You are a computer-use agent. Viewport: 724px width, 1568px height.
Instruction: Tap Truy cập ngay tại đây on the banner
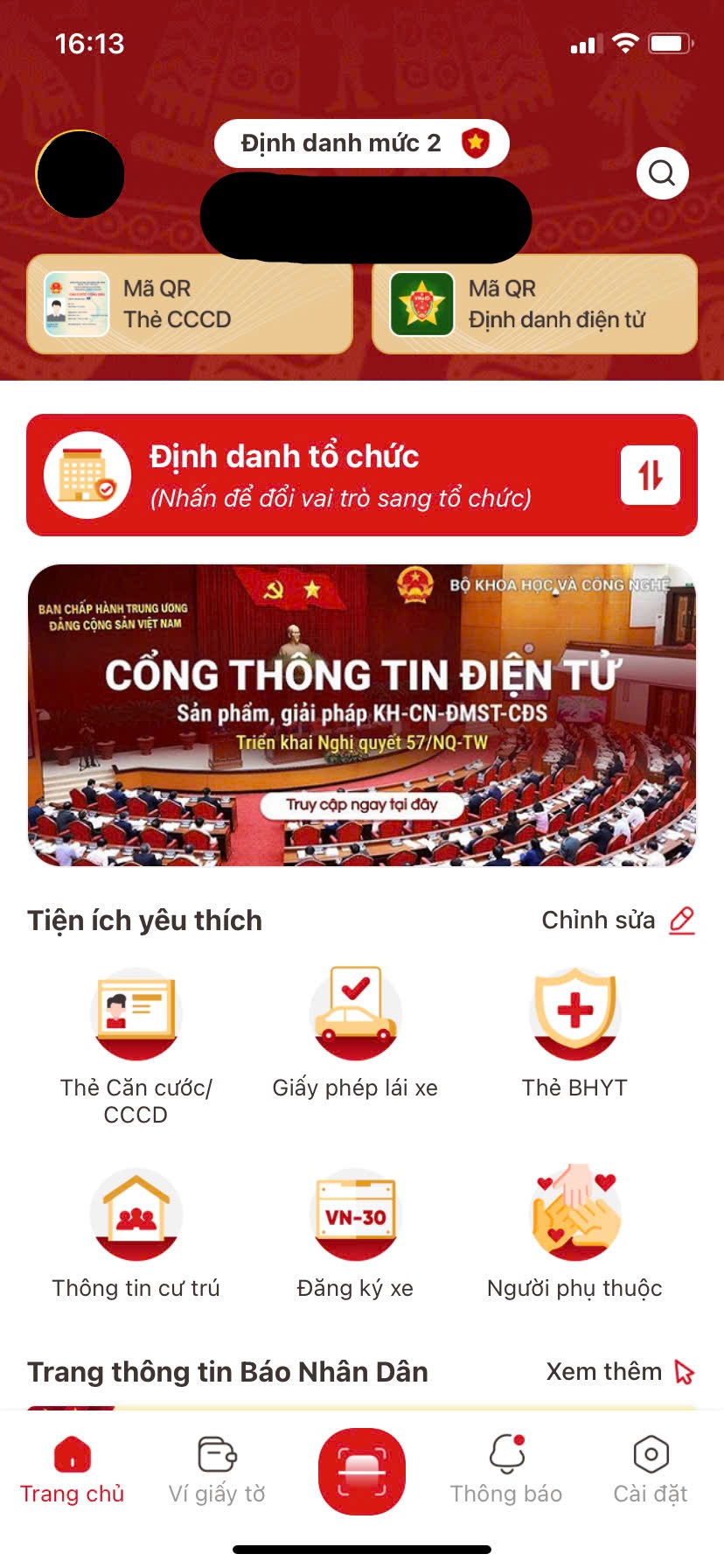[x=362, y=806]
